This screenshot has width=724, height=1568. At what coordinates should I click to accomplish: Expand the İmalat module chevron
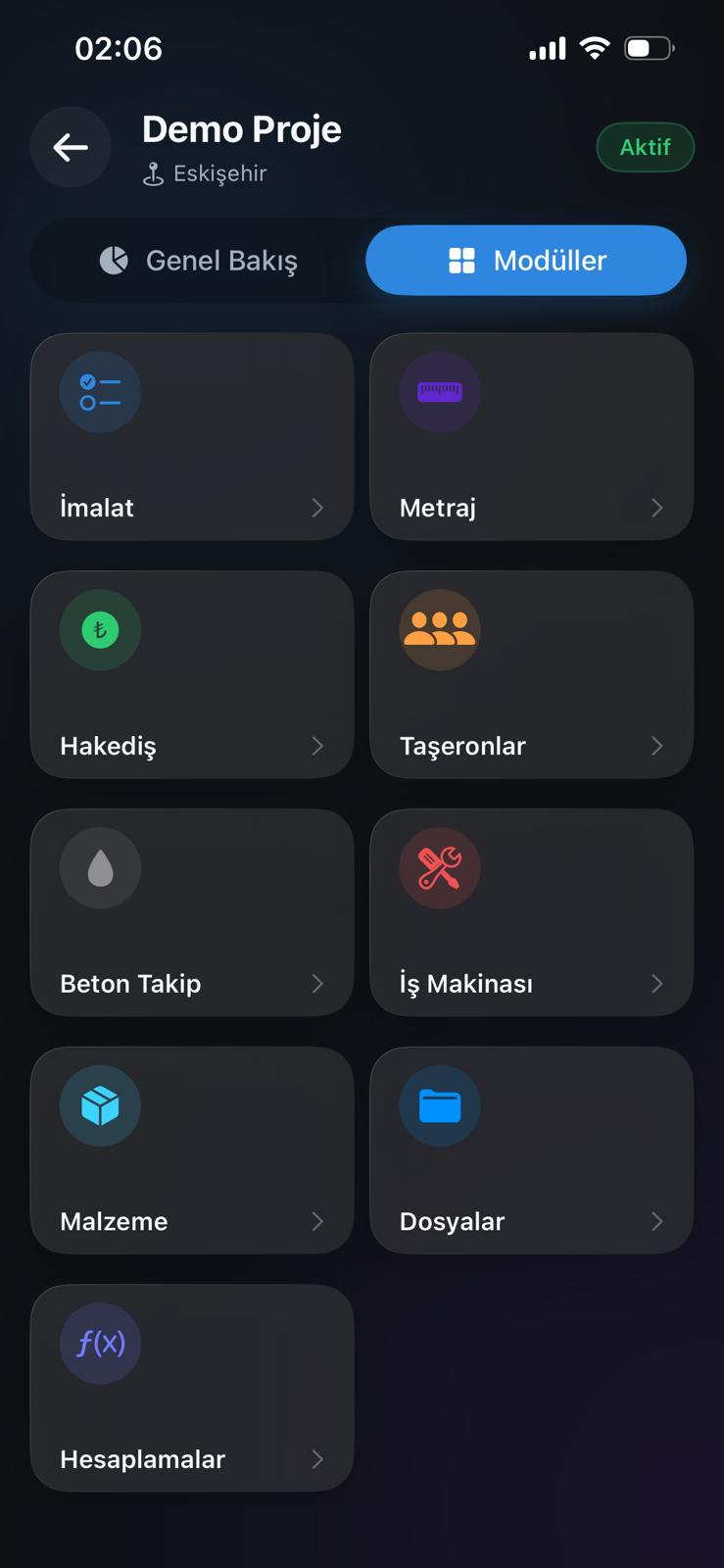tap(317, 508)
